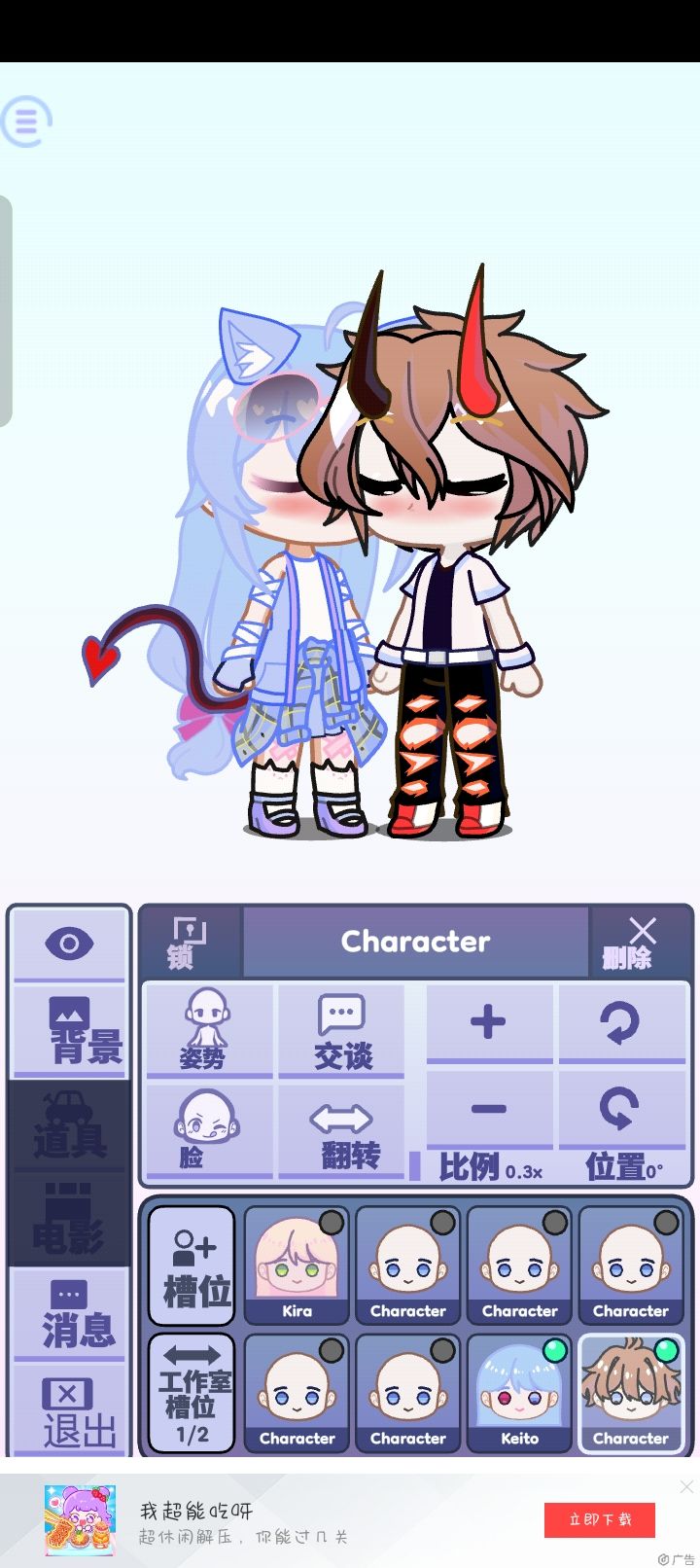Open the 消息 messages tab

pyautogui.click(x=69, y=1313)
